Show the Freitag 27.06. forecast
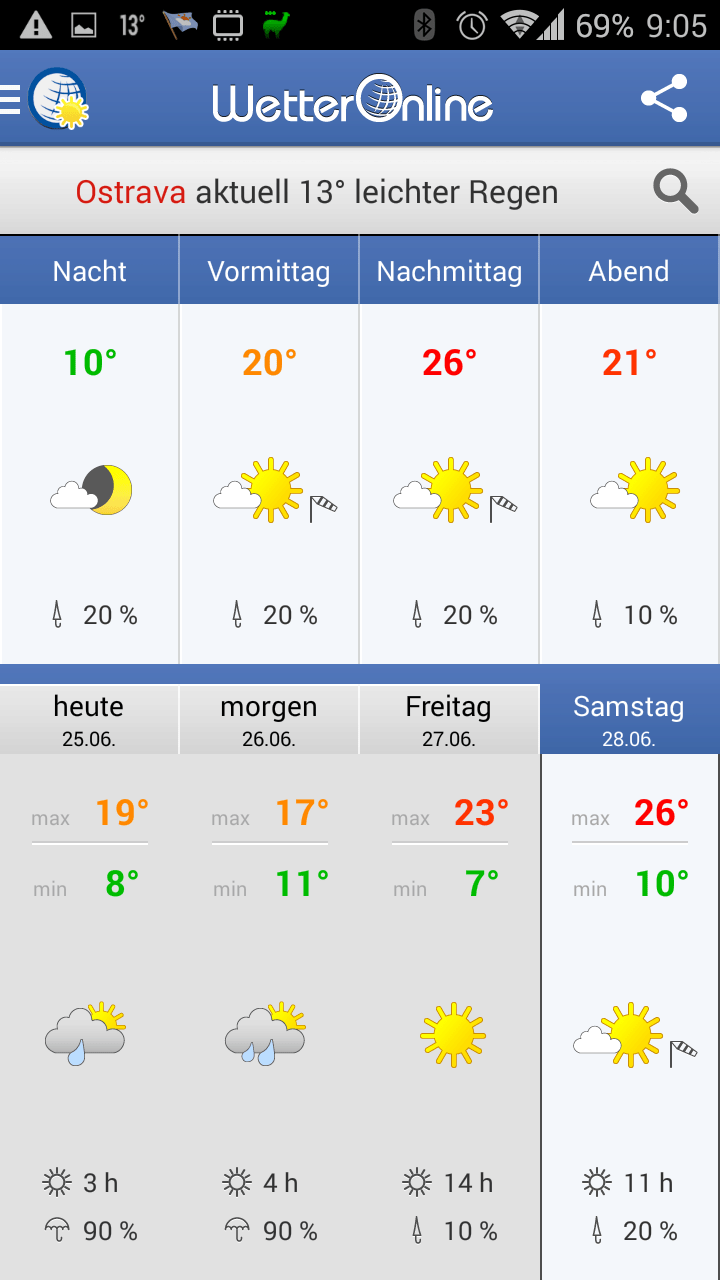The width and height of the screenshot is (720, 1280). [449, 719]
